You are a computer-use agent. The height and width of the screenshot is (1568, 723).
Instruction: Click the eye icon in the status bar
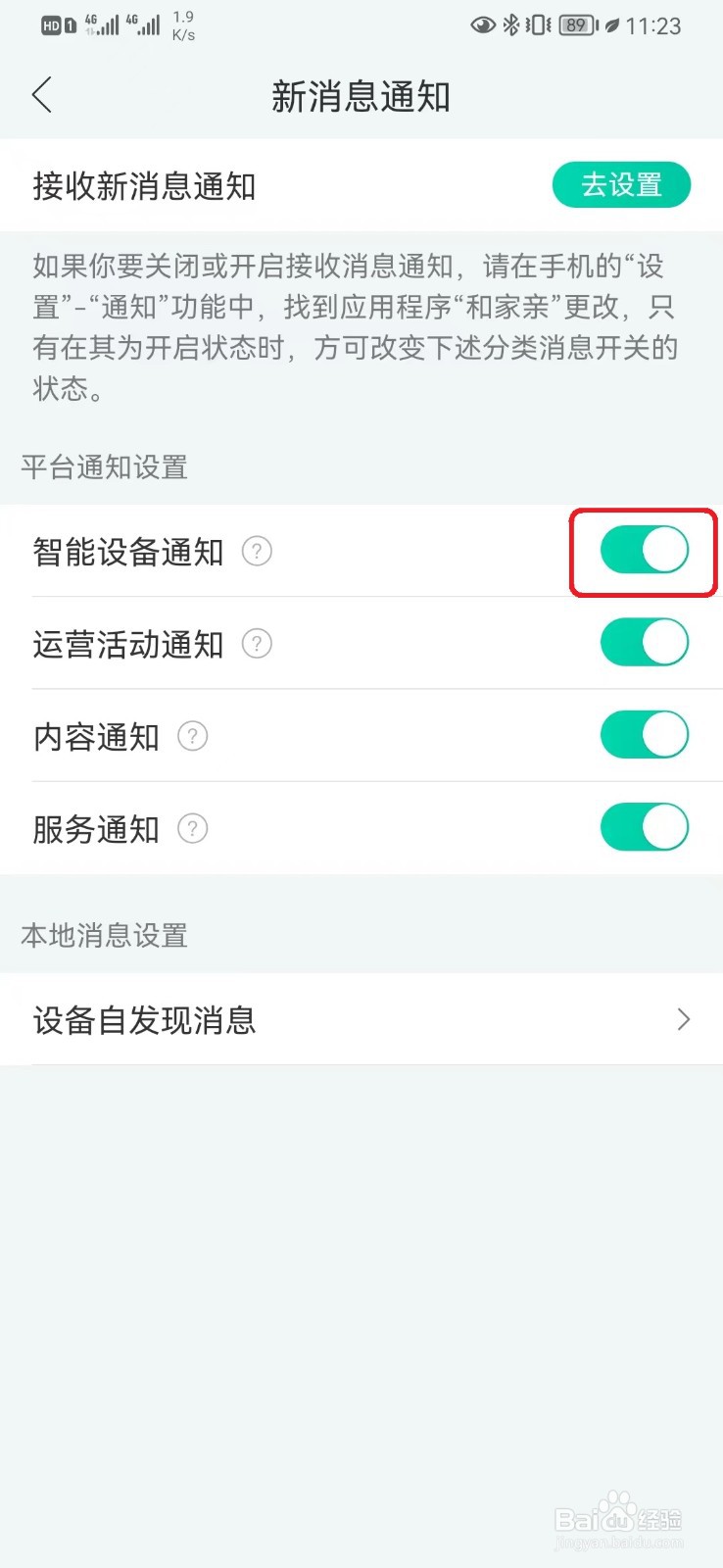[x=481, y=25]
